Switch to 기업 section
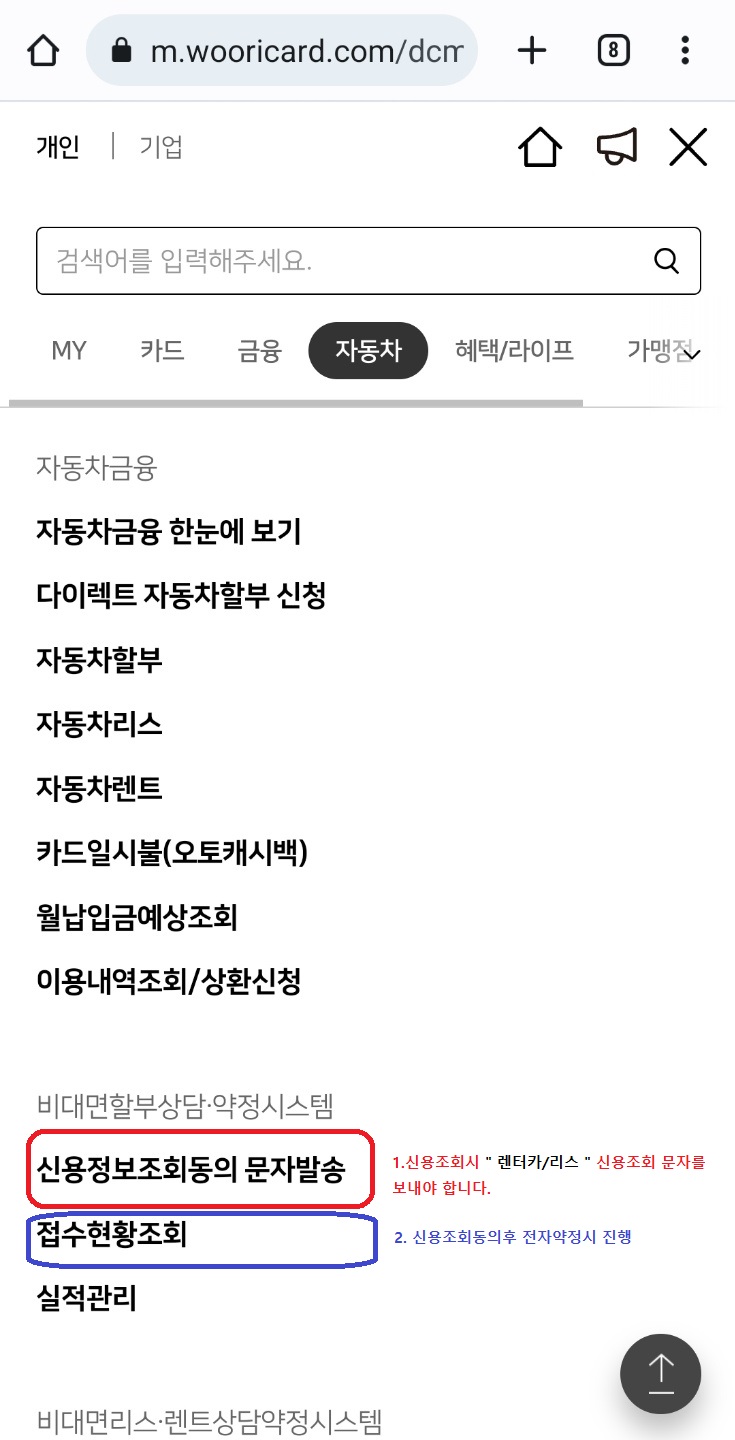This screenshot has height=1440, width=735. pyautogui.click(x=161, y=148)
